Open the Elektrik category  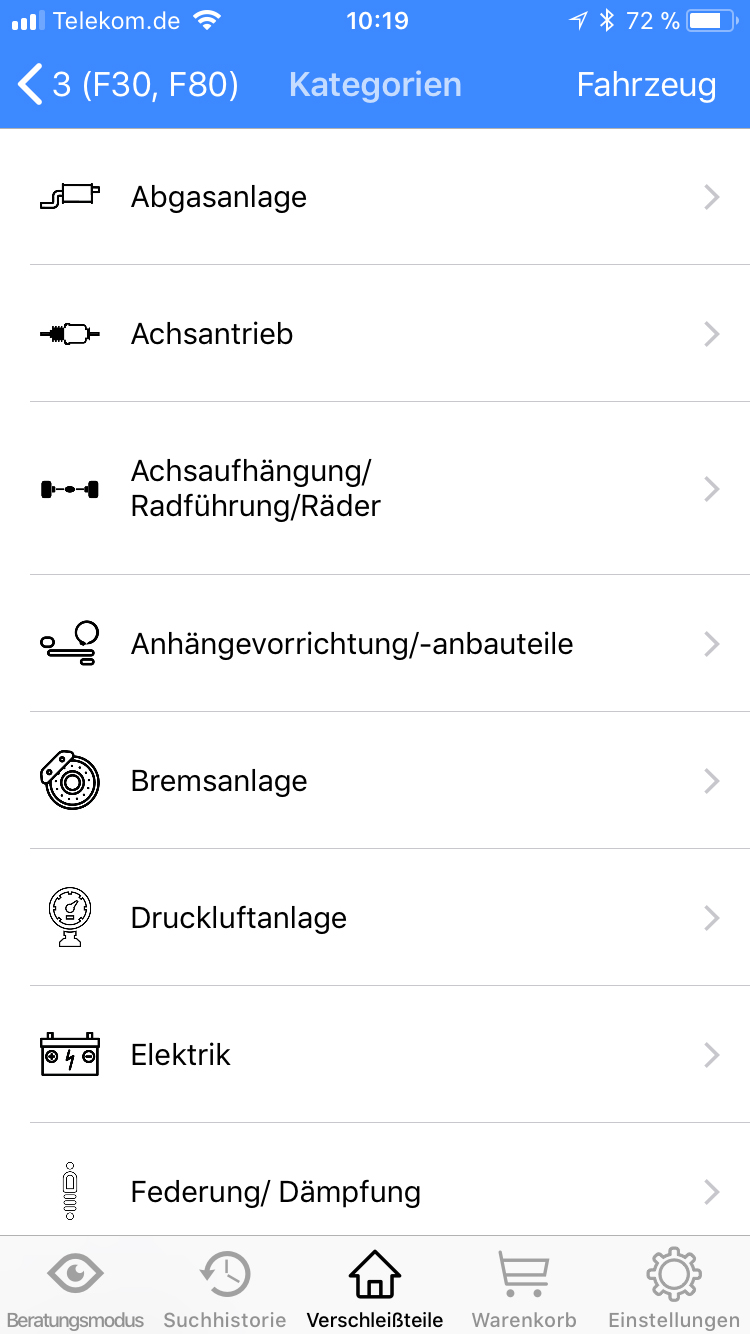coord(375,1055)
